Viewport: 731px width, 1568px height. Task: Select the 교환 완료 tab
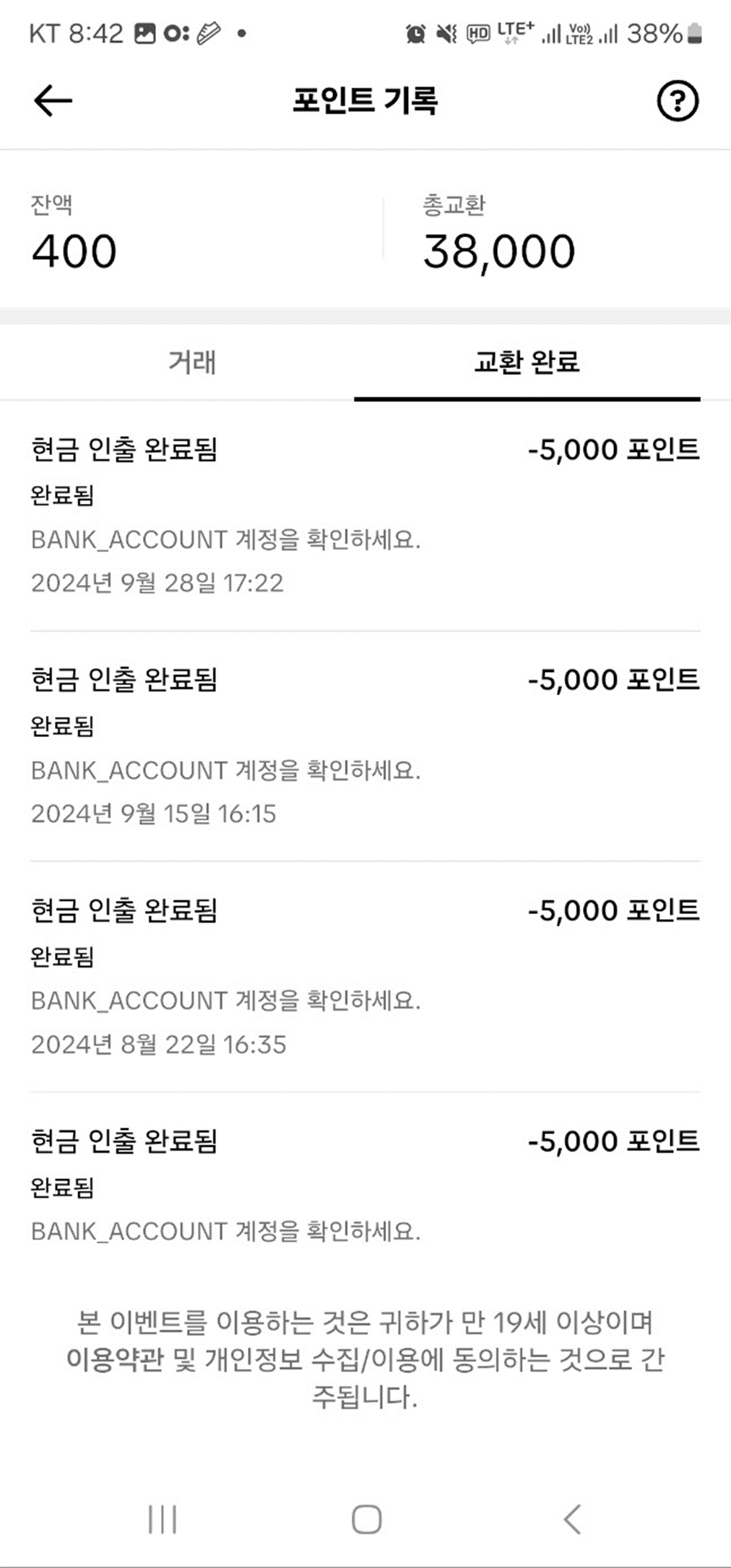[527, 362]
